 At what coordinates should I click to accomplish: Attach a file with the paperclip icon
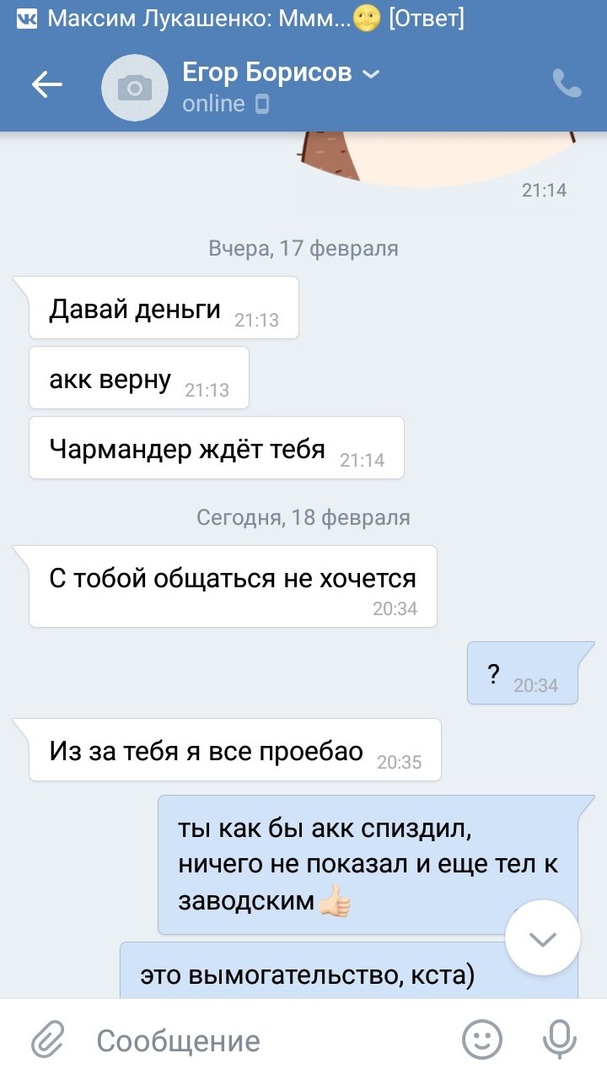47,1040
